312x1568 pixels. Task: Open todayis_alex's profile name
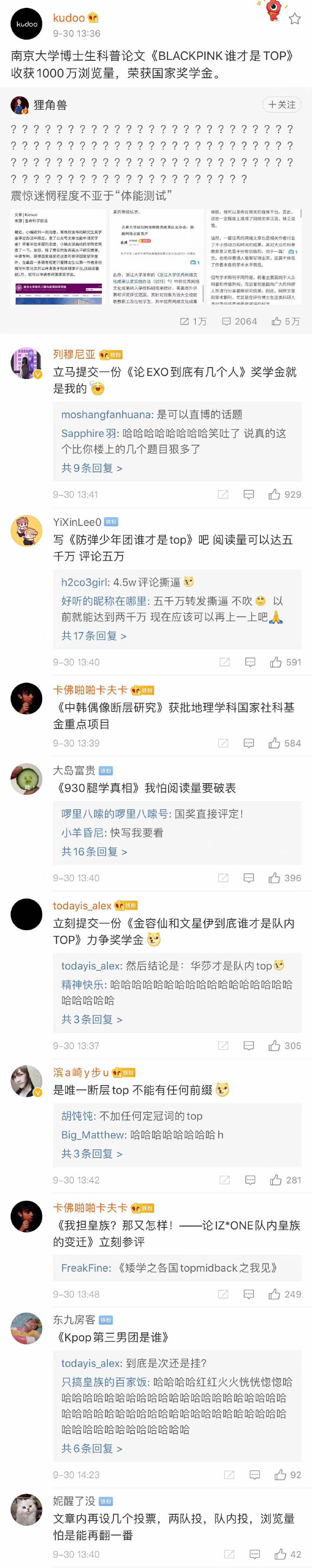(82, 906)
